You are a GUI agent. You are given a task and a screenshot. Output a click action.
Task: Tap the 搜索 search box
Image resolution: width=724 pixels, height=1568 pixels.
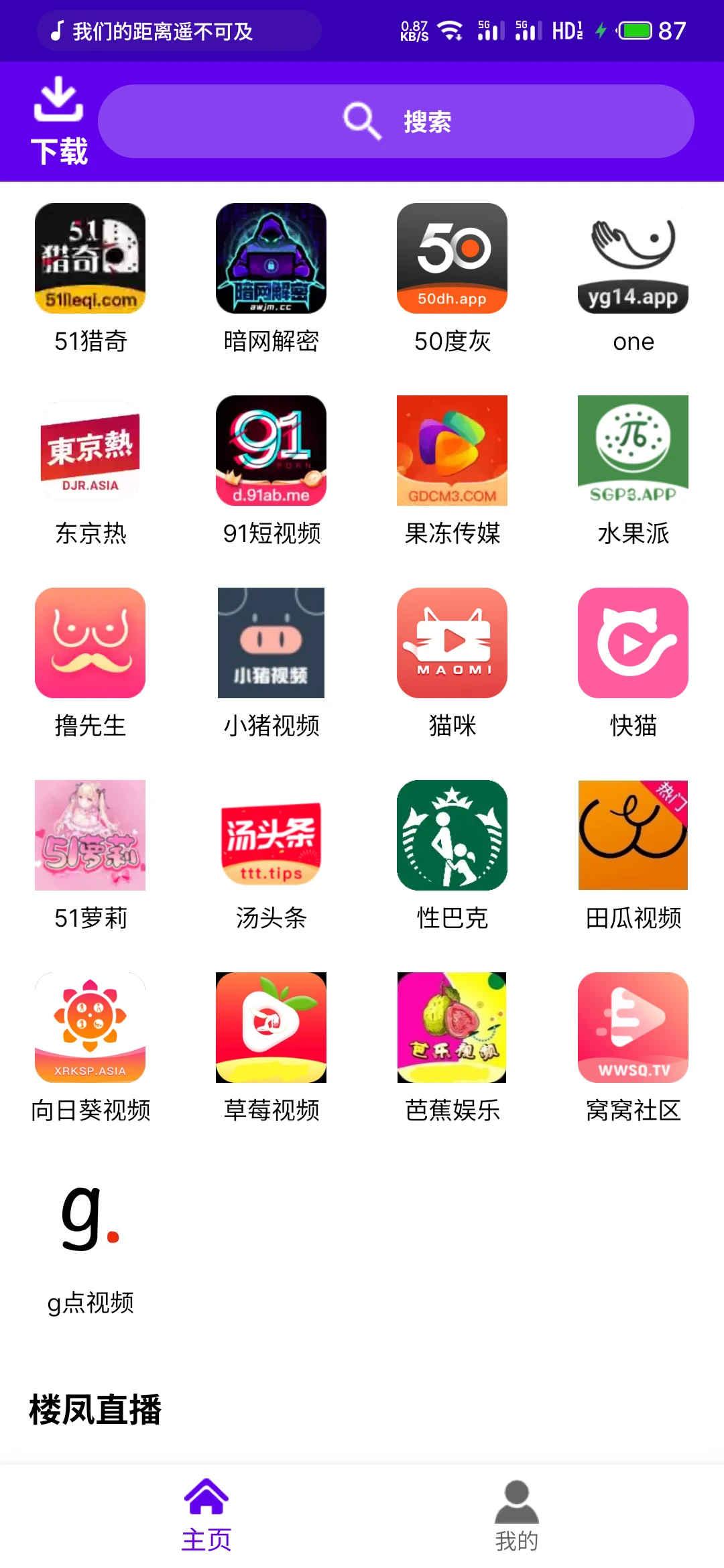pyautogui.click(x=396, y=121)
